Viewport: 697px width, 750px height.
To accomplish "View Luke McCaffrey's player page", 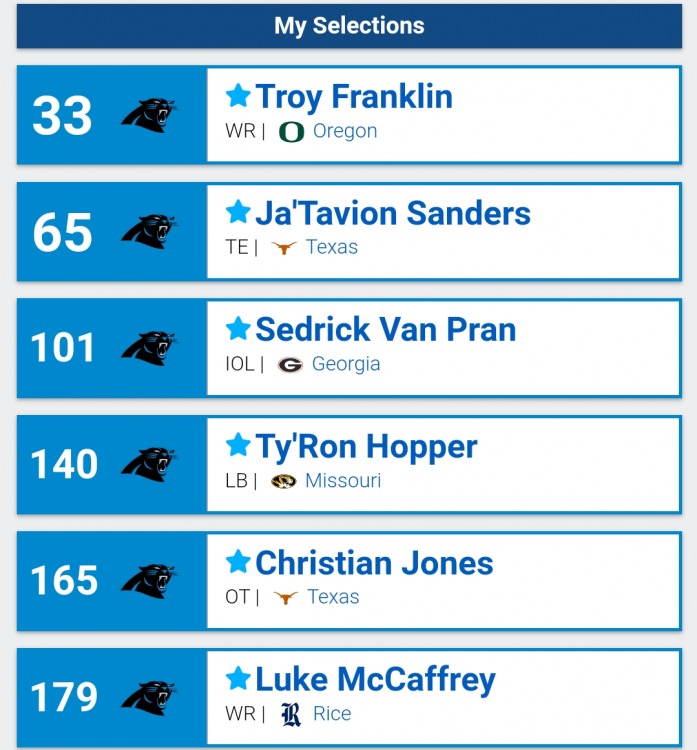I will pyautogui.click(x=375, y=680).
